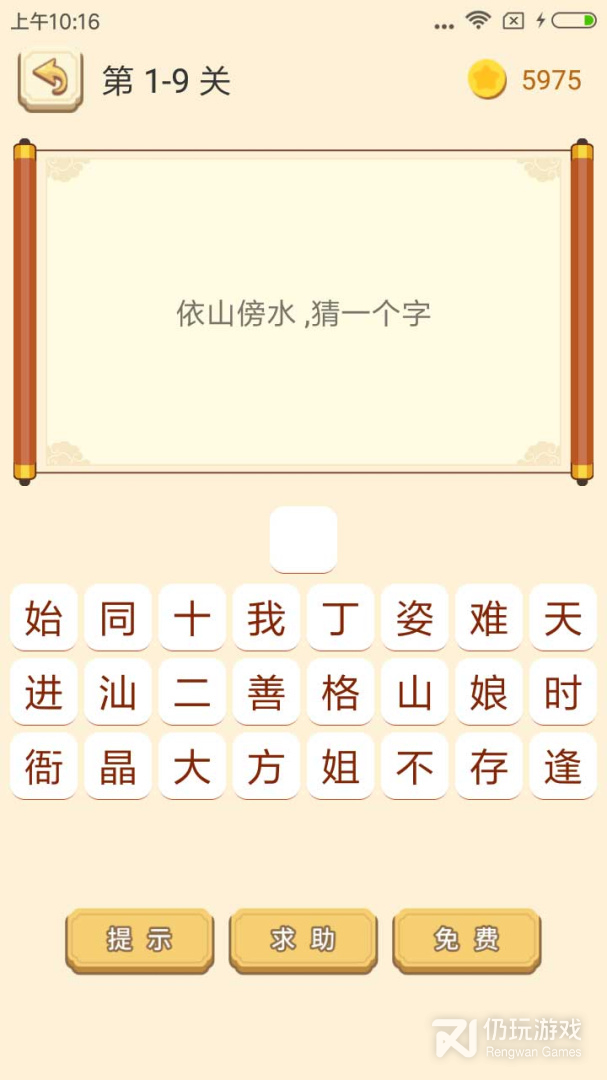Open the 求助 help button
The height and width of the screenshot is (1080, 607).
click(303, 939)
